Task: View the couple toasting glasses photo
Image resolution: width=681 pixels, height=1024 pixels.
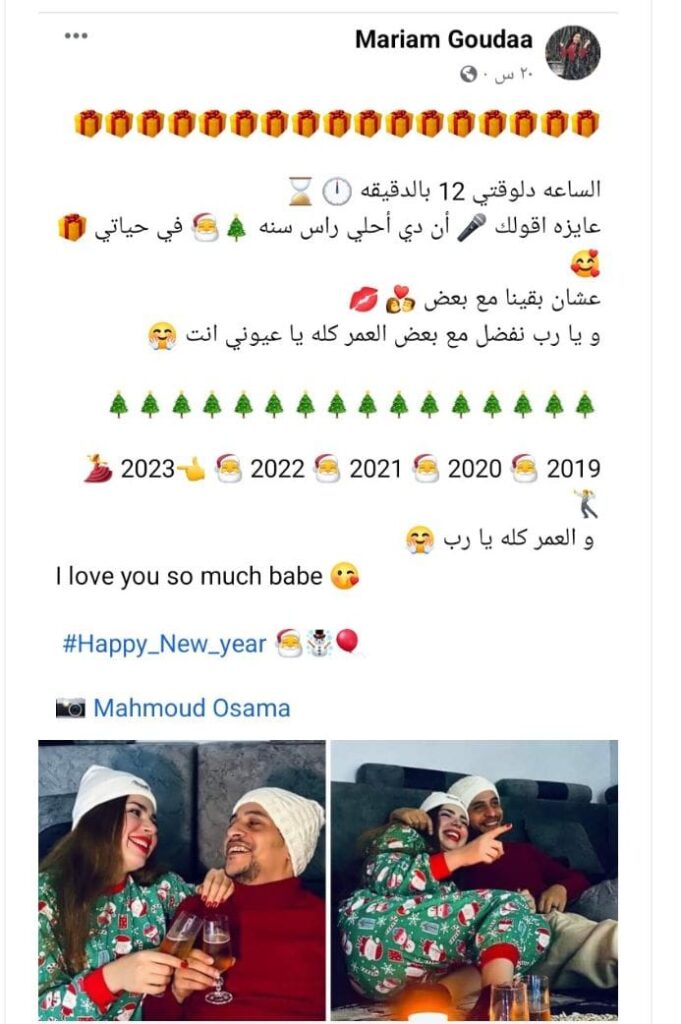Action: pyautogui.click(x=182, y=880)
